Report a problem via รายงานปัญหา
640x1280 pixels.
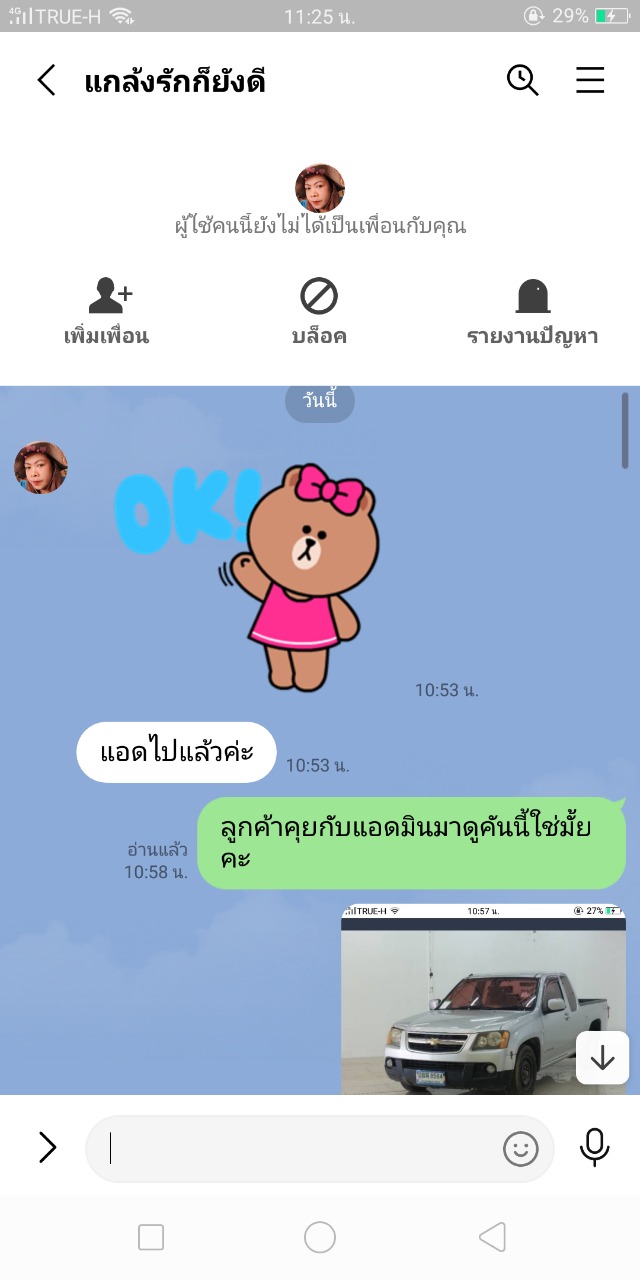tap(532, 312)
